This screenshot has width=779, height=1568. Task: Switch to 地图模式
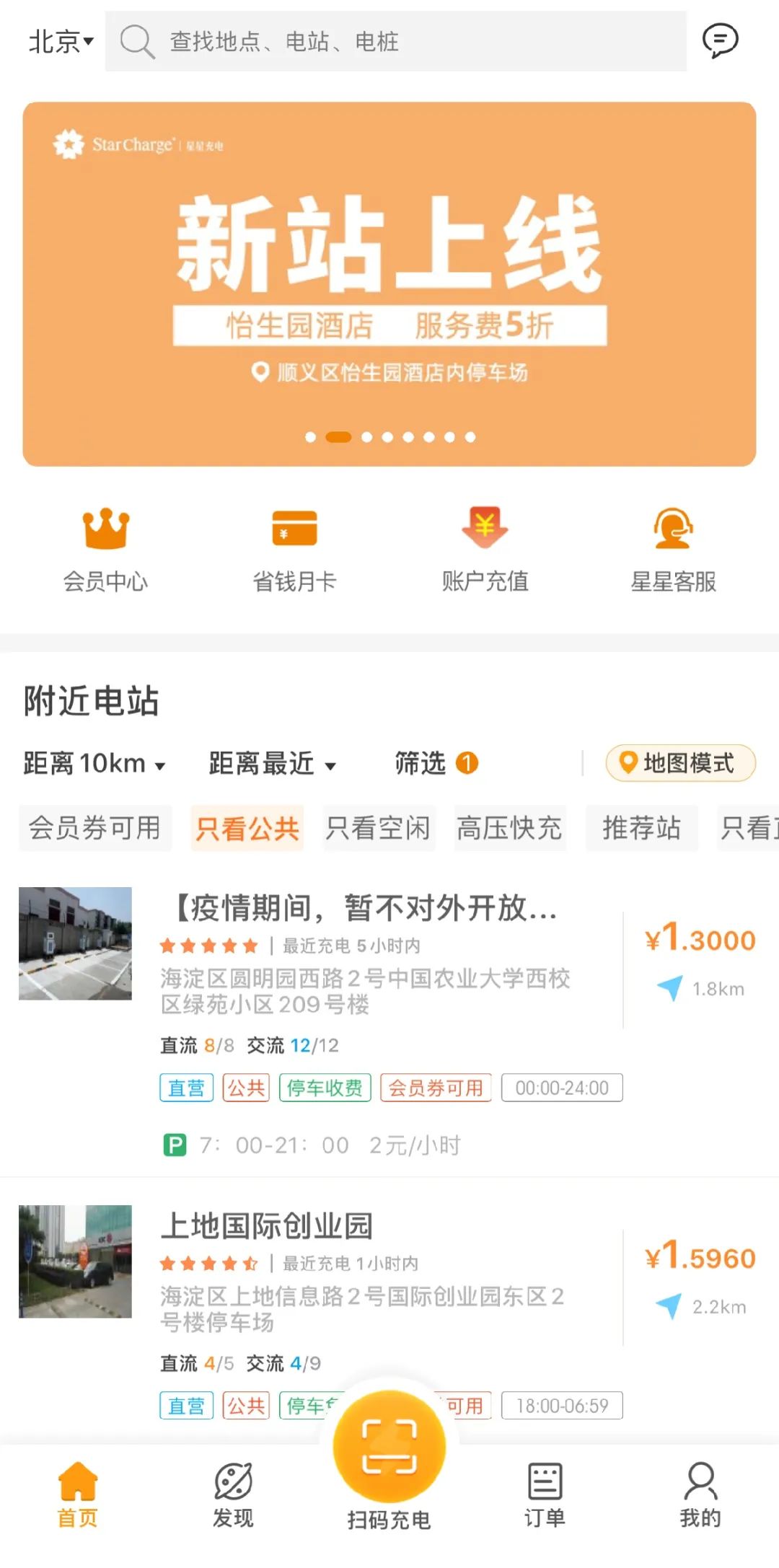680,763
